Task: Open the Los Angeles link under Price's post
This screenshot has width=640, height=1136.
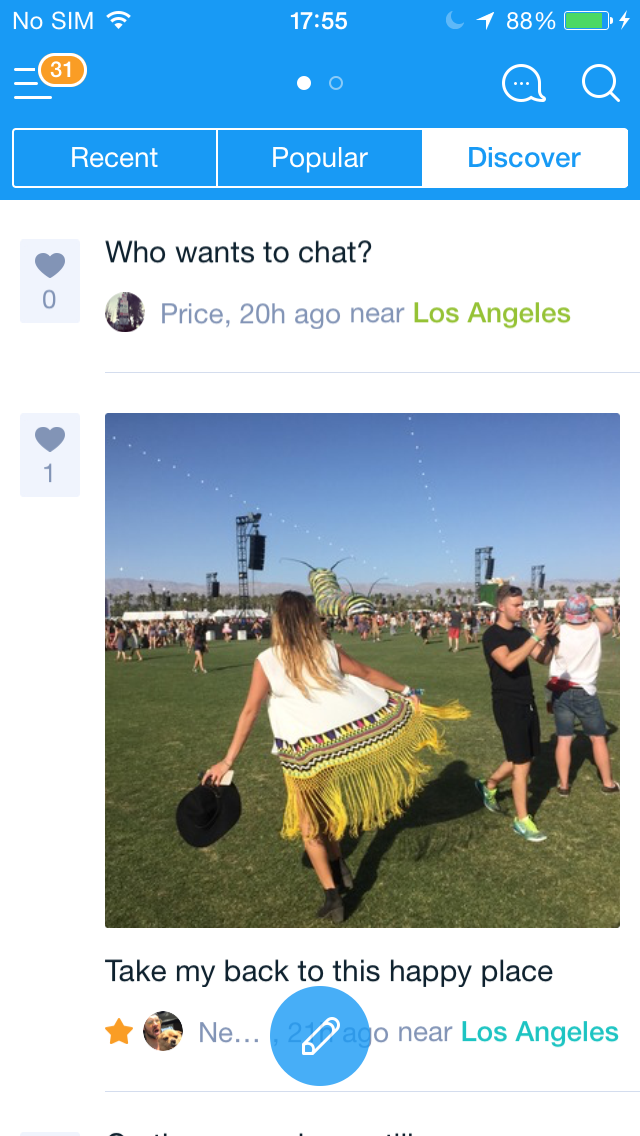Action: tap(492, 314)
